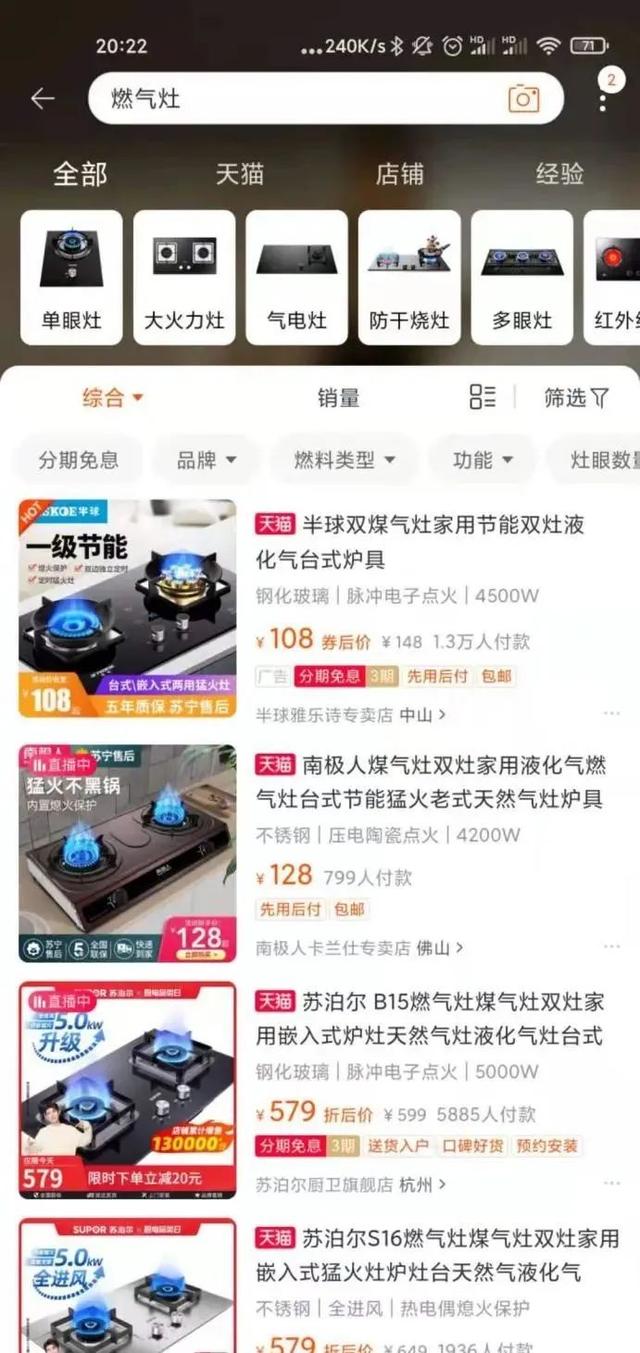Expand the 品牌 filter dropdown

click(206, 460)
